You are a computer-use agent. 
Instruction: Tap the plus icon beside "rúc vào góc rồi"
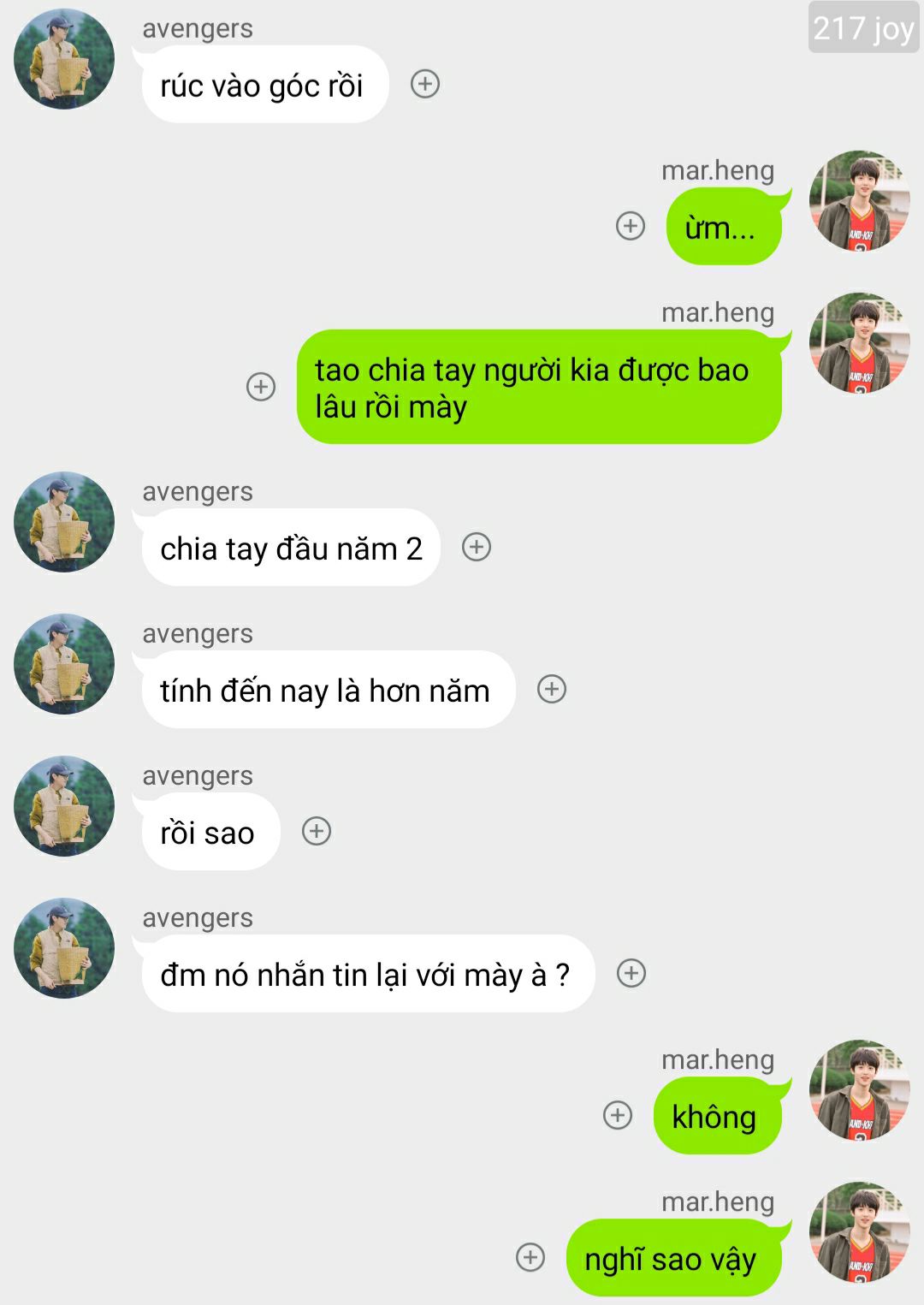point(425,84)
